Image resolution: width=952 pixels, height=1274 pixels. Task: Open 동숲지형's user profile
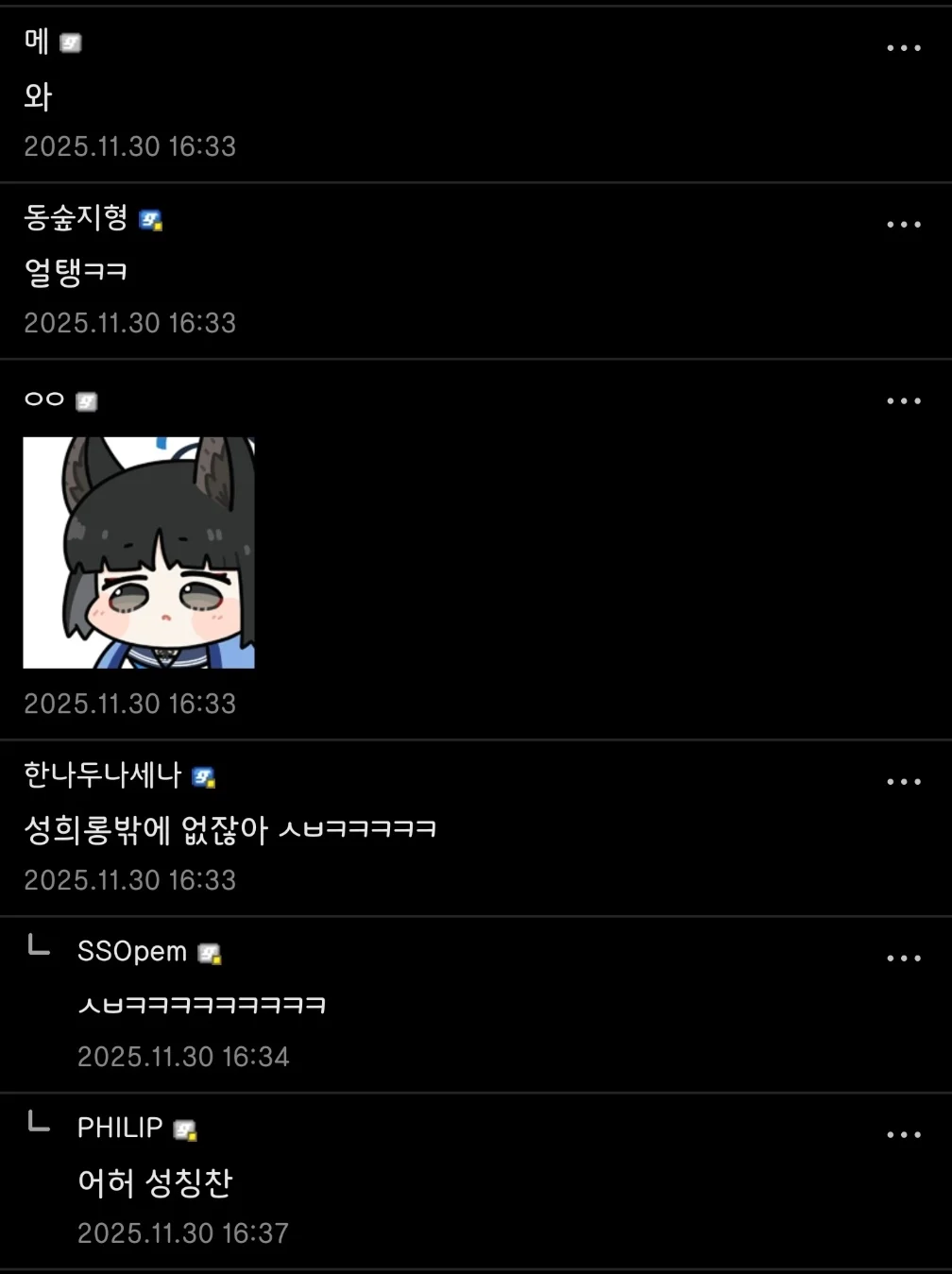click(x=76, y=218)
